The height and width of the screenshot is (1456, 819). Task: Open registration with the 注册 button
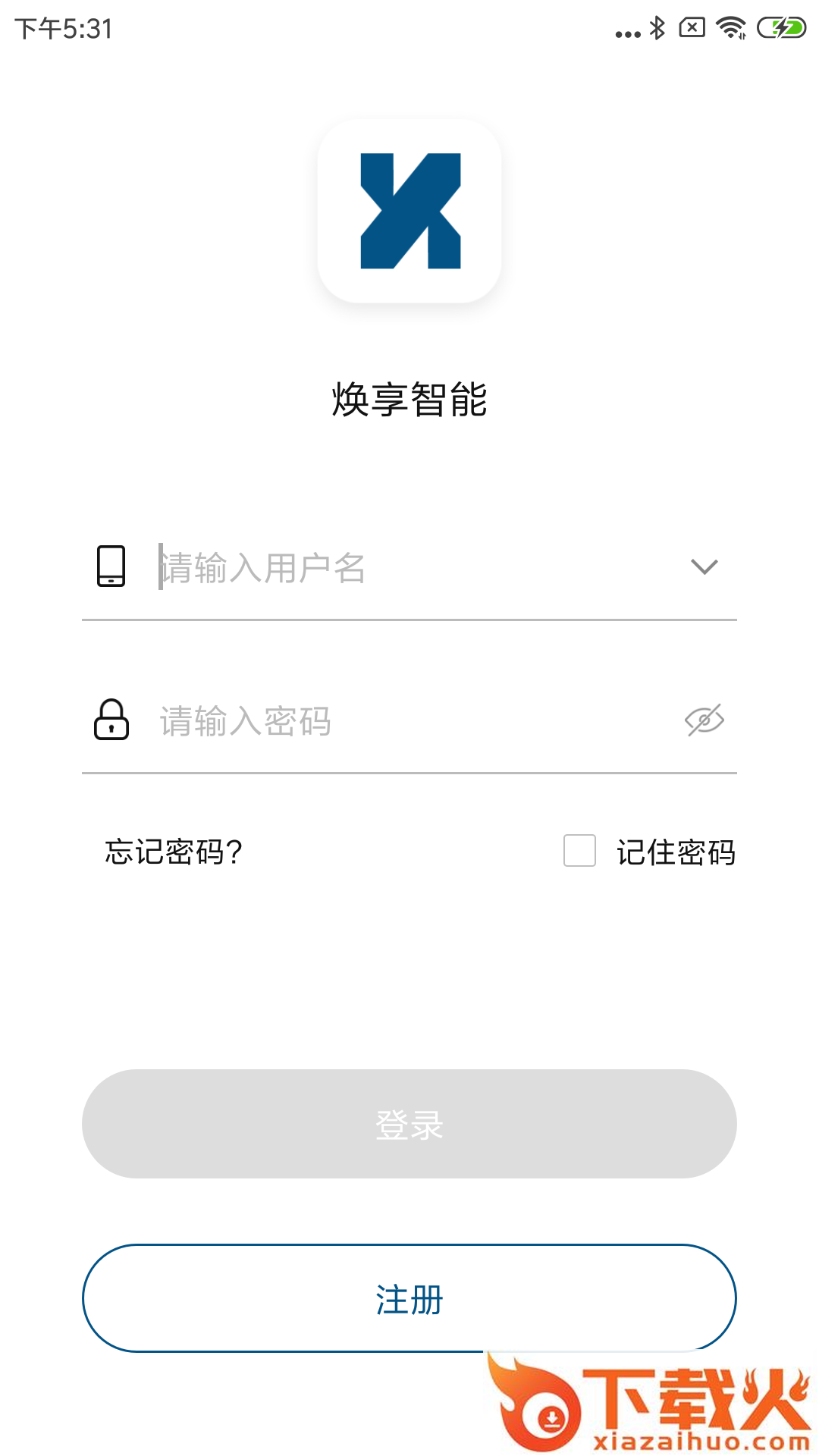point(409,1298)
